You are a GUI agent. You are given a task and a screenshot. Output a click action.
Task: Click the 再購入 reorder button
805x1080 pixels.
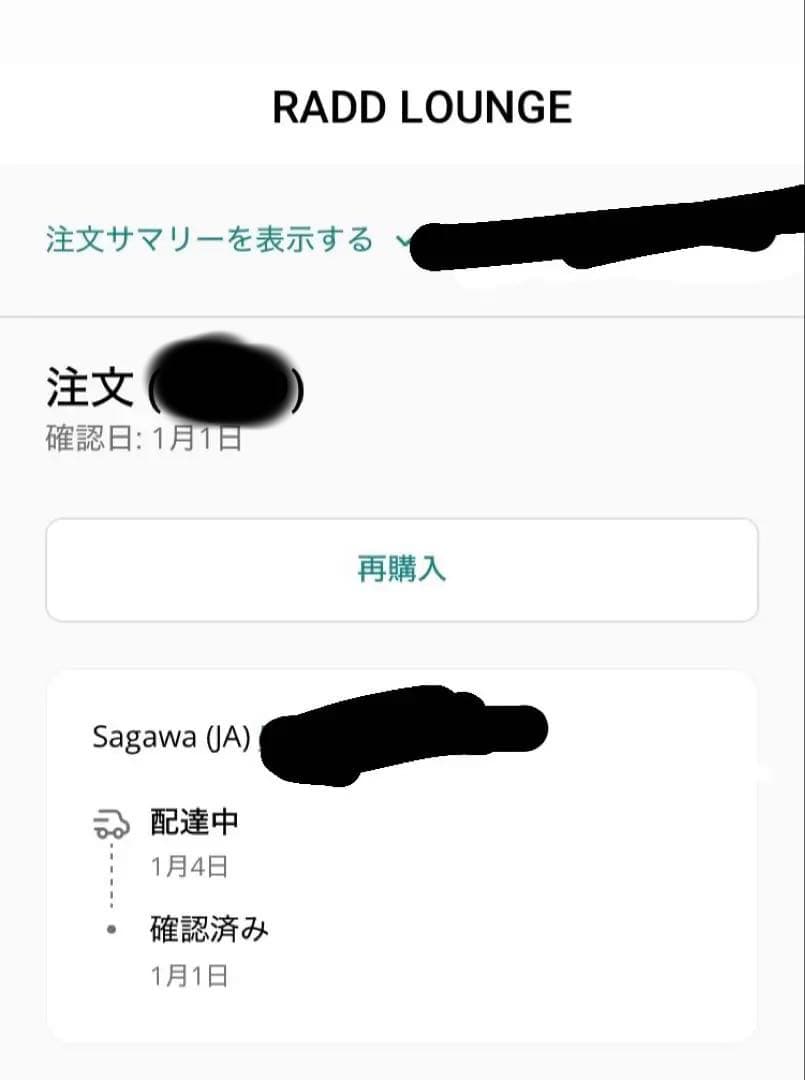click(400, 570)
